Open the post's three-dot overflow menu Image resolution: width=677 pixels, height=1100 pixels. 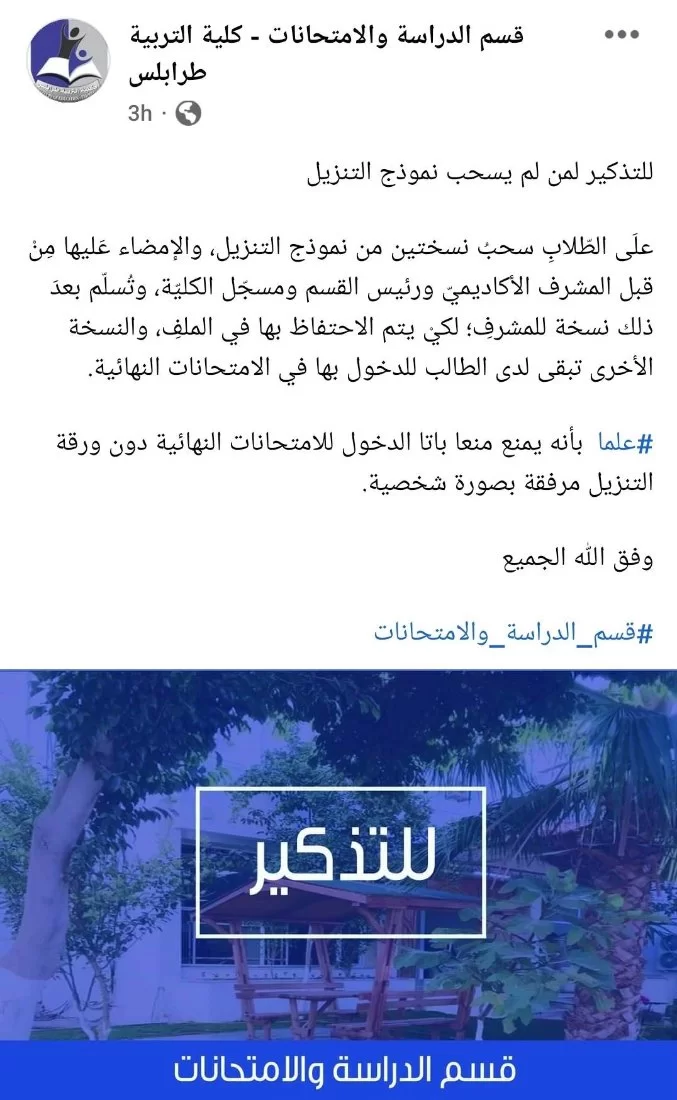tap(621, 36)
